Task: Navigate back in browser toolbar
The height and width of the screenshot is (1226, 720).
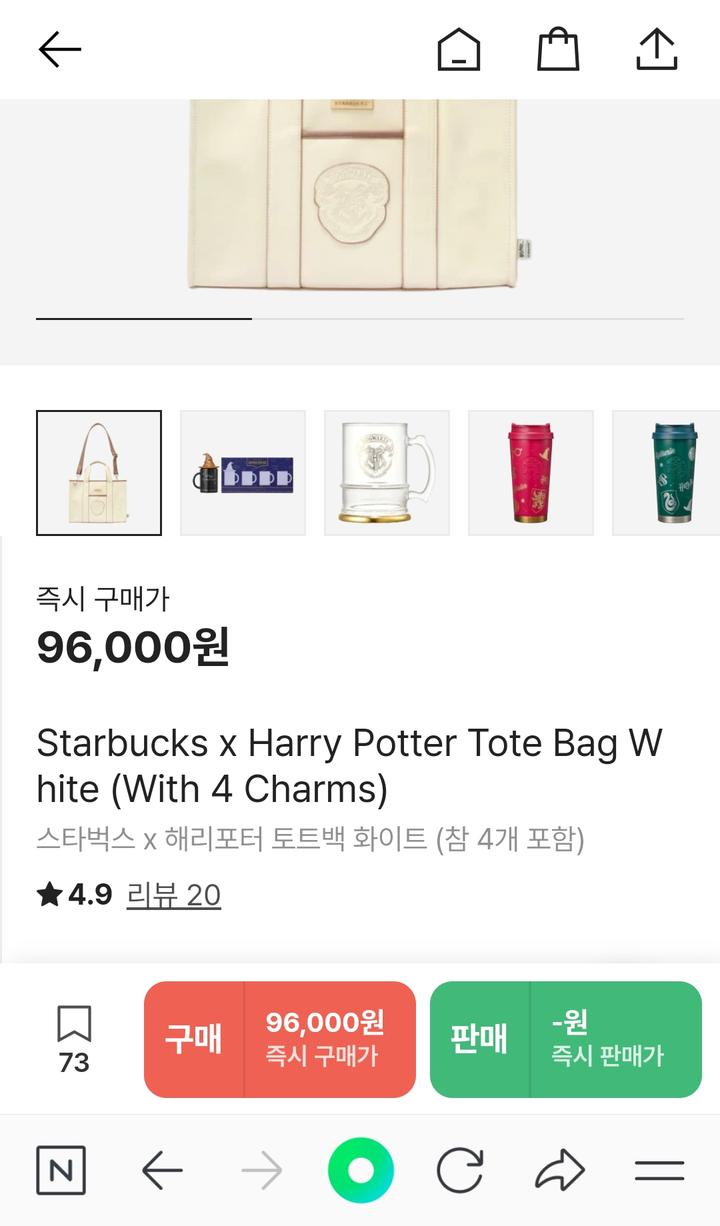Action: click(x=162, y=1171)
